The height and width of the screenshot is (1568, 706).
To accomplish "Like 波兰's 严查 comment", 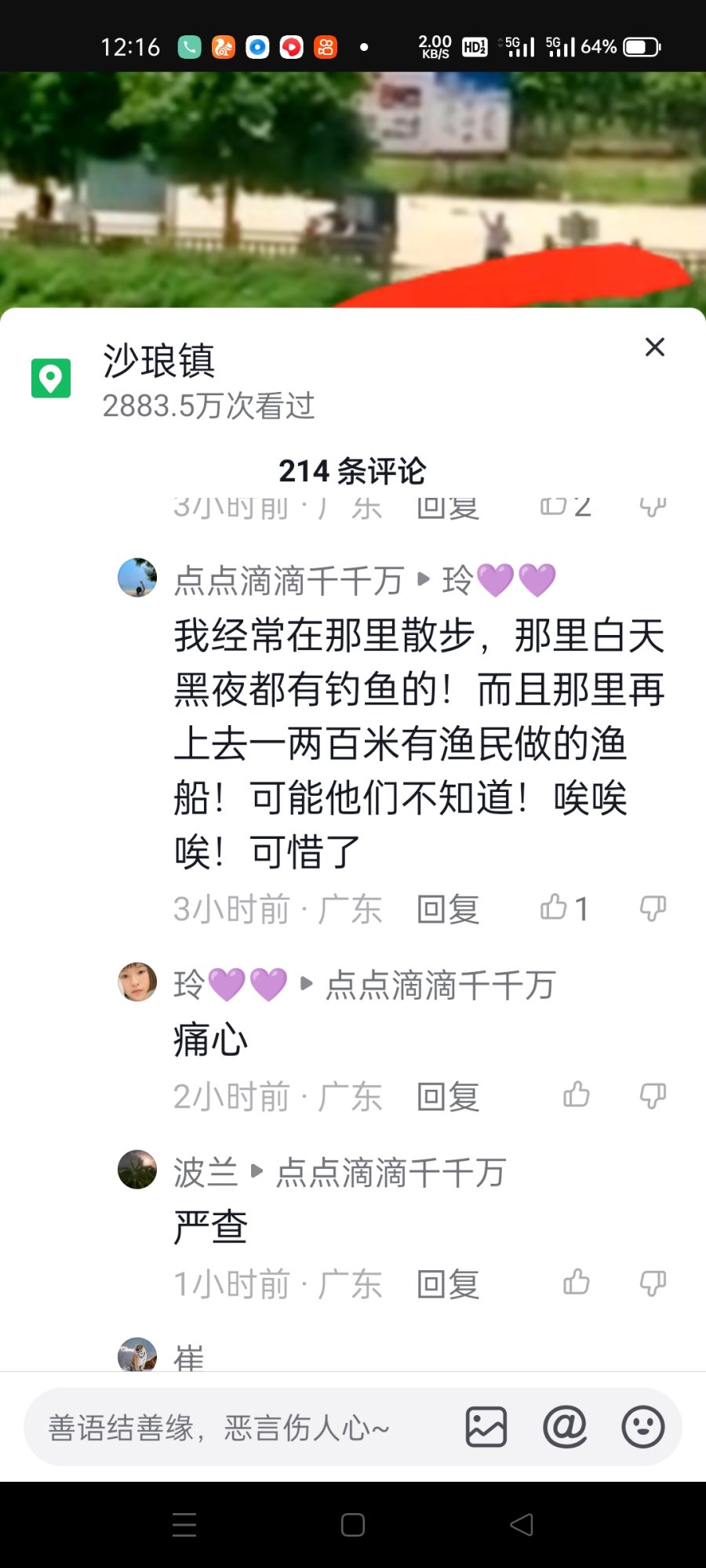I will point(576,1283).
